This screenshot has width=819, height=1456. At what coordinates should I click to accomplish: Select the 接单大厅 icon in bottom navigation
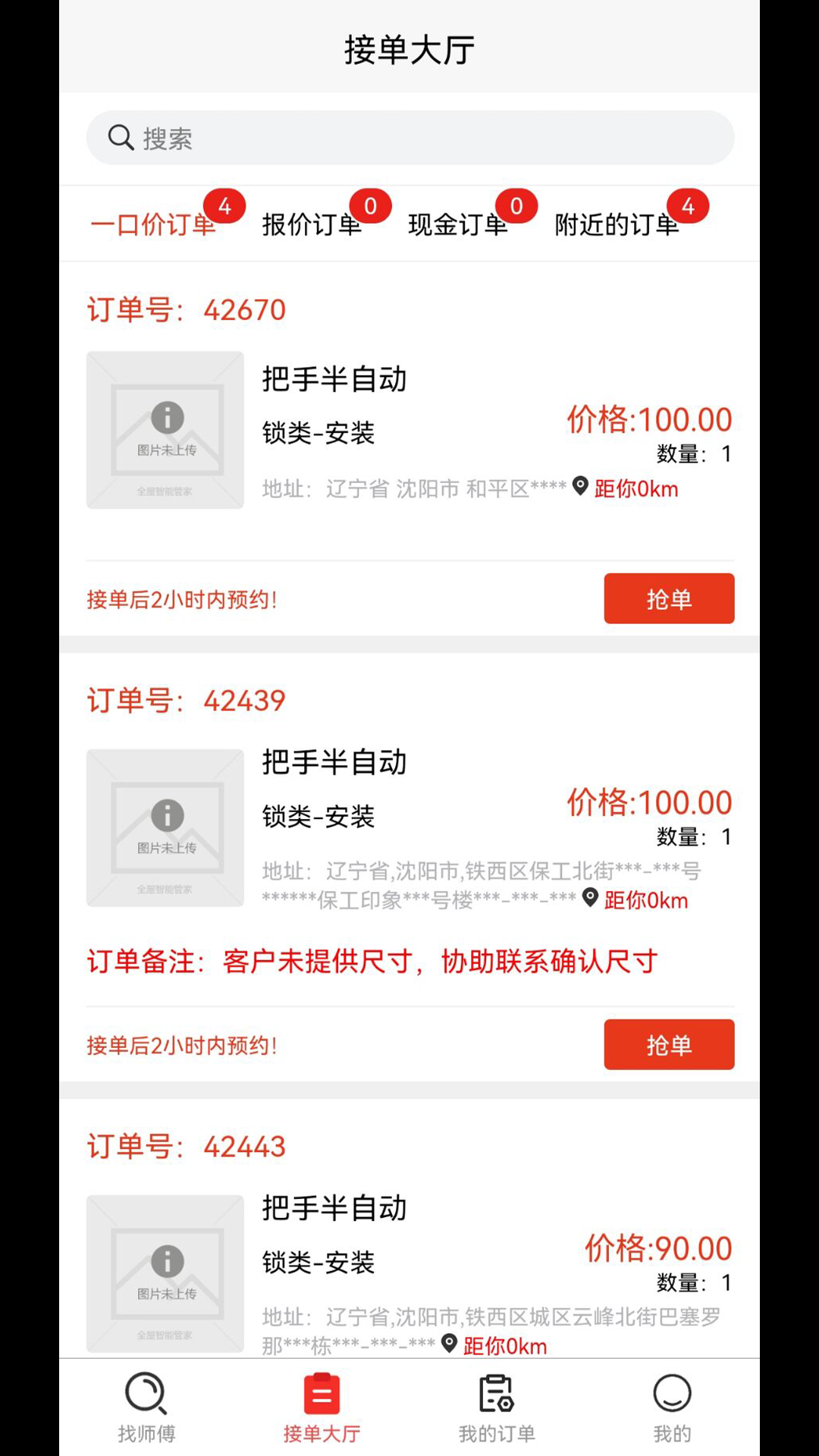click(x=322, y=1393)
